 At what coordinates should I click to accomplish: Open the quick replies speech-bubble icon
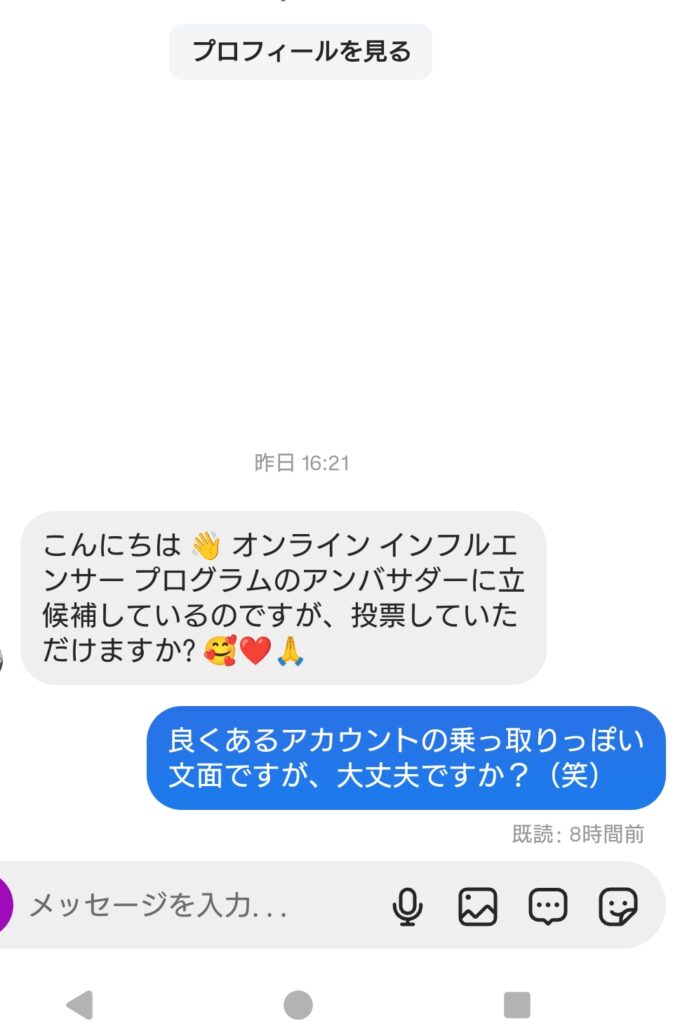[x=548, y=907]
